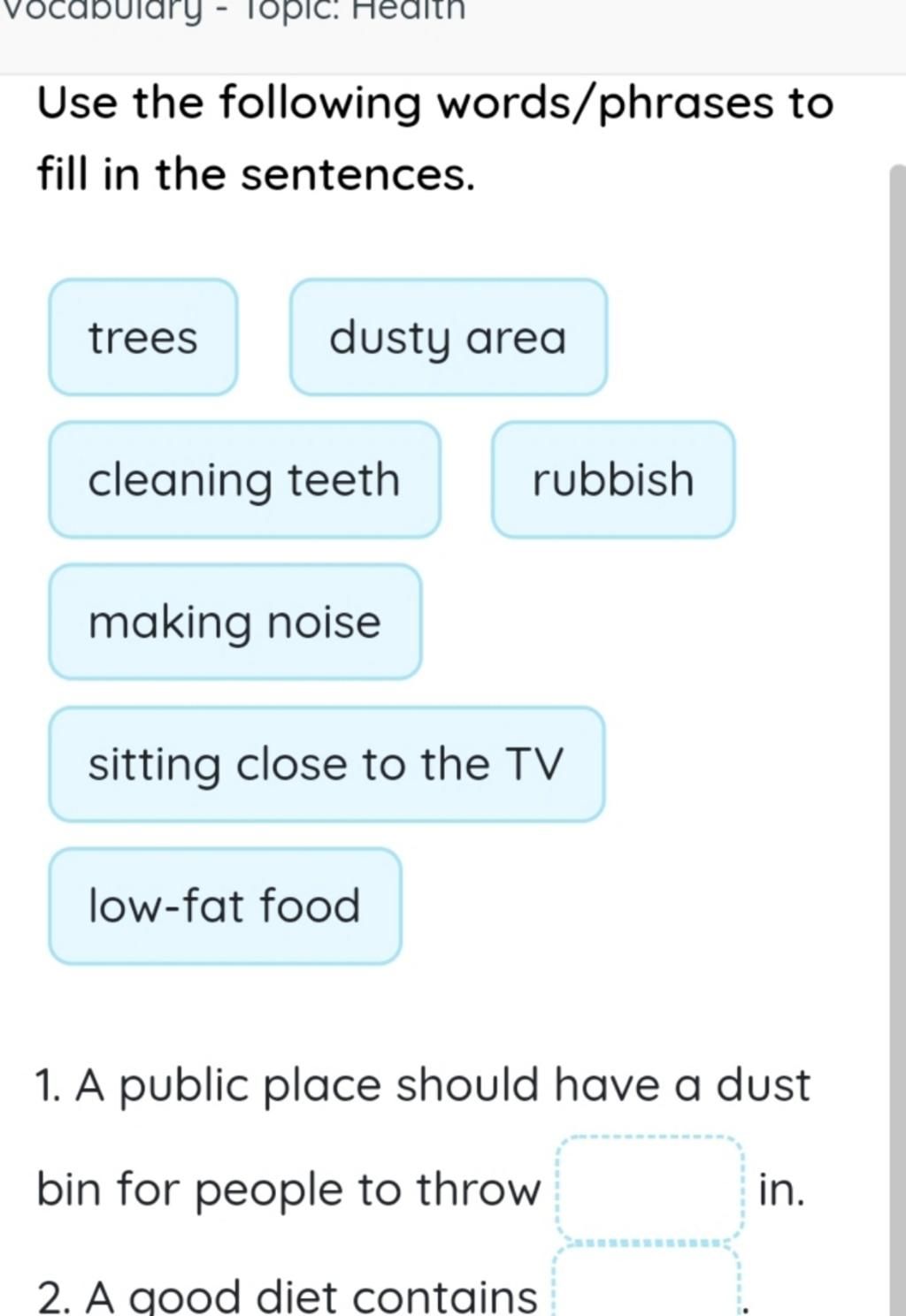
Task: Select the word chip 'trees'
Action: point(143,337)
